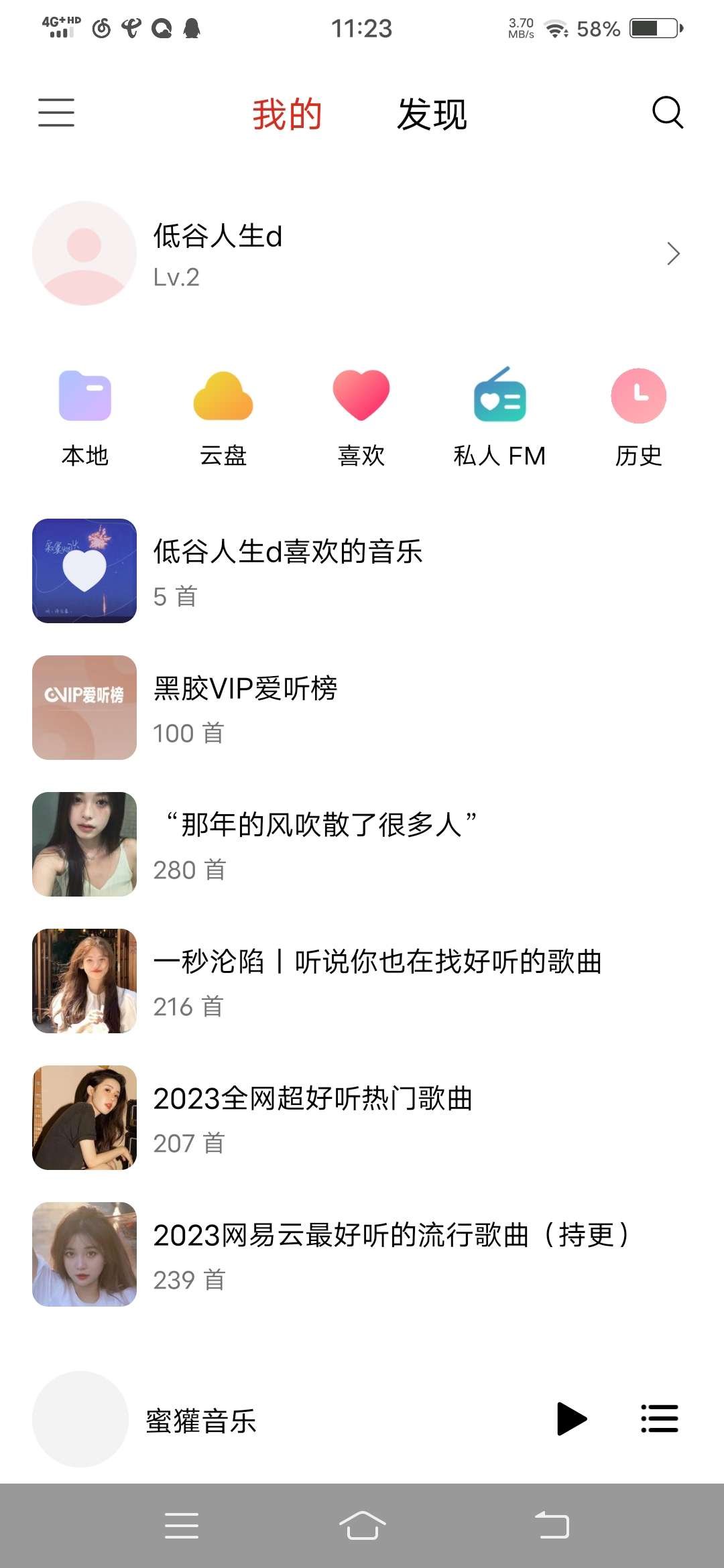The image size is (724, 1568).
Task: Open the 黑胶VIP爱听榜 playlist
Action: coord(245,708)
